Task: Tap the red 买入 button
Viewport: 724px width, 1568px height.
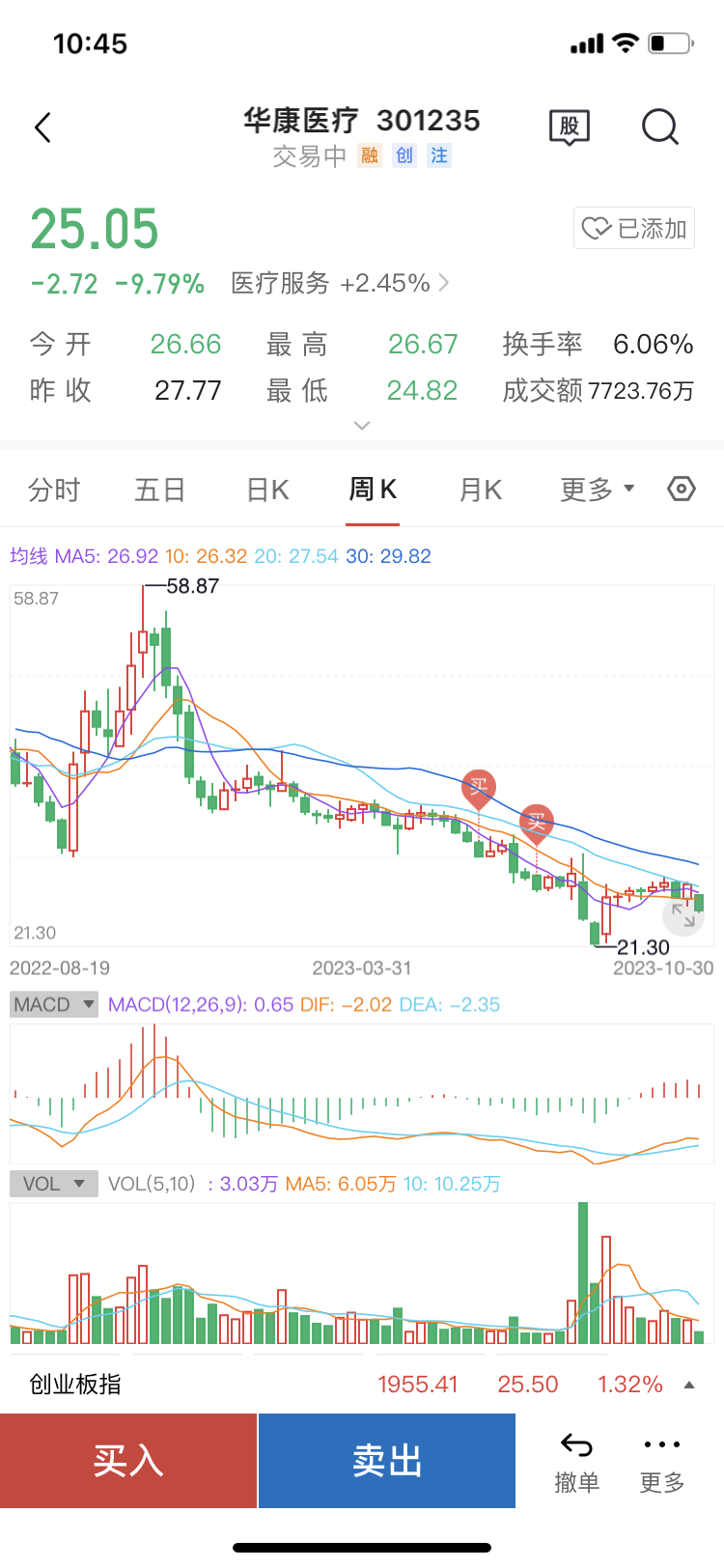Action: (x=128, y=1461)
